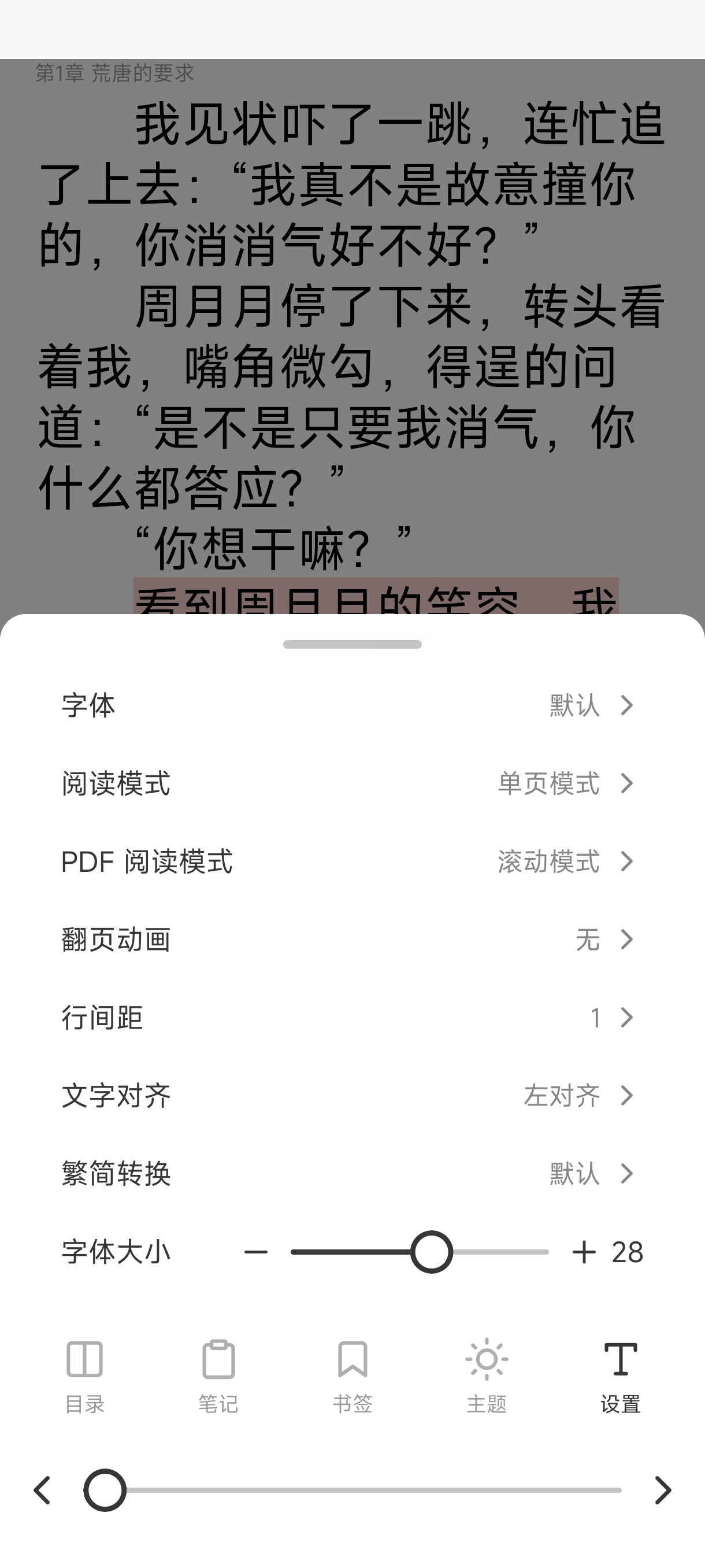Open the 文字对齐 text alignment setting
The width and height of the screenshot is (705, 1568).
point(353,1096)
